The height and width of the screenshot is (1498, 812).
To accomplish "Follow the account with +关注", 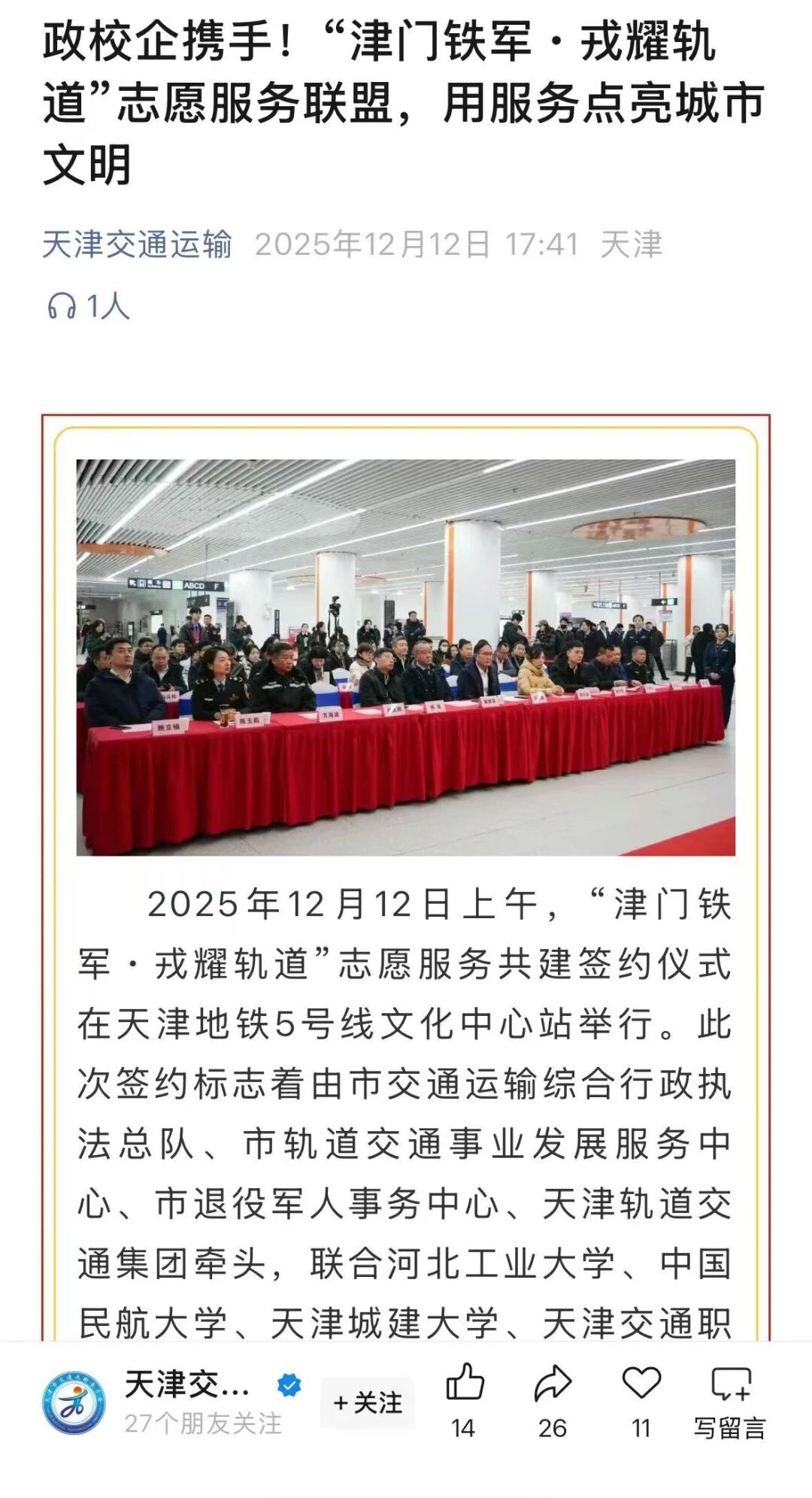I will [x=368, y=1402].
